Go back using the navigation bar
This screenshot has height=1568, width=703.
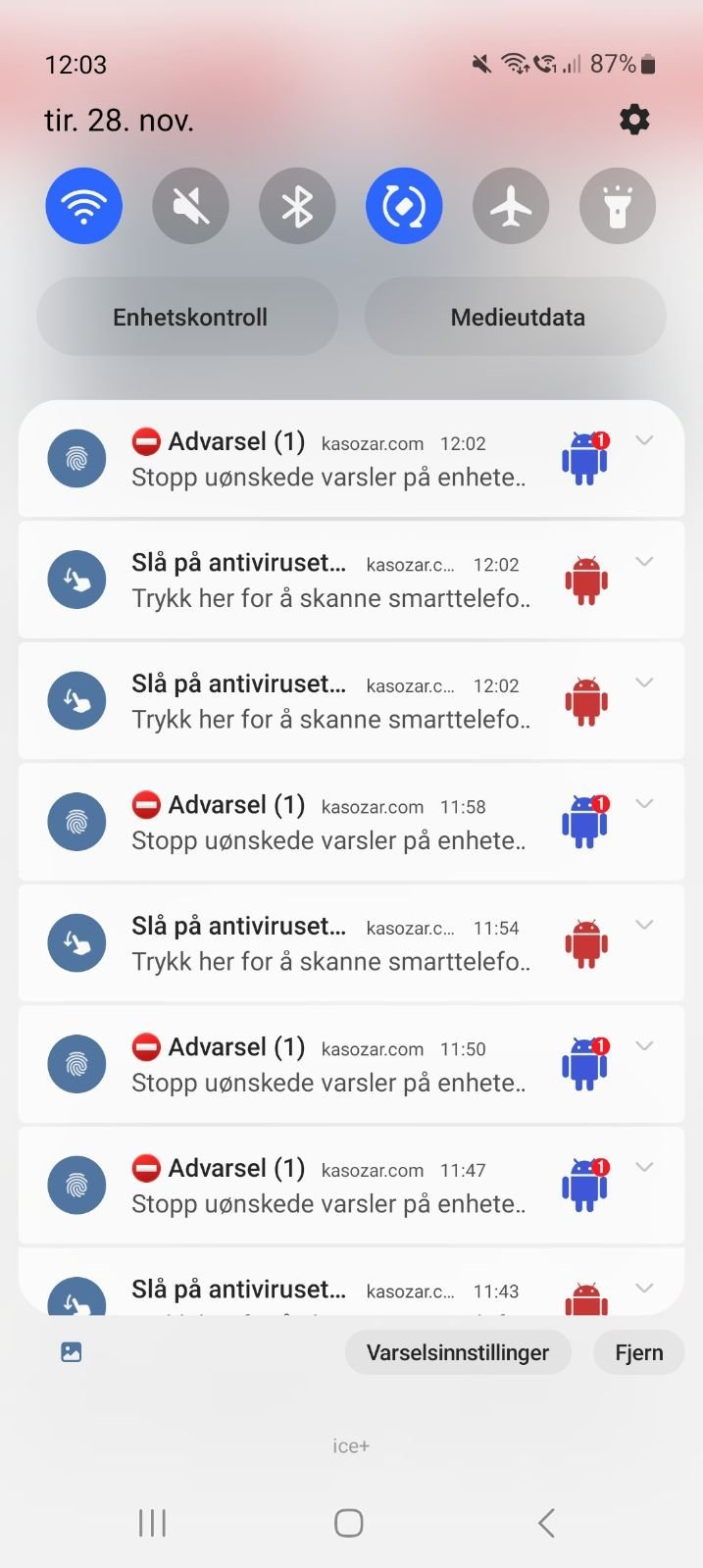[x=546, y=1523]
